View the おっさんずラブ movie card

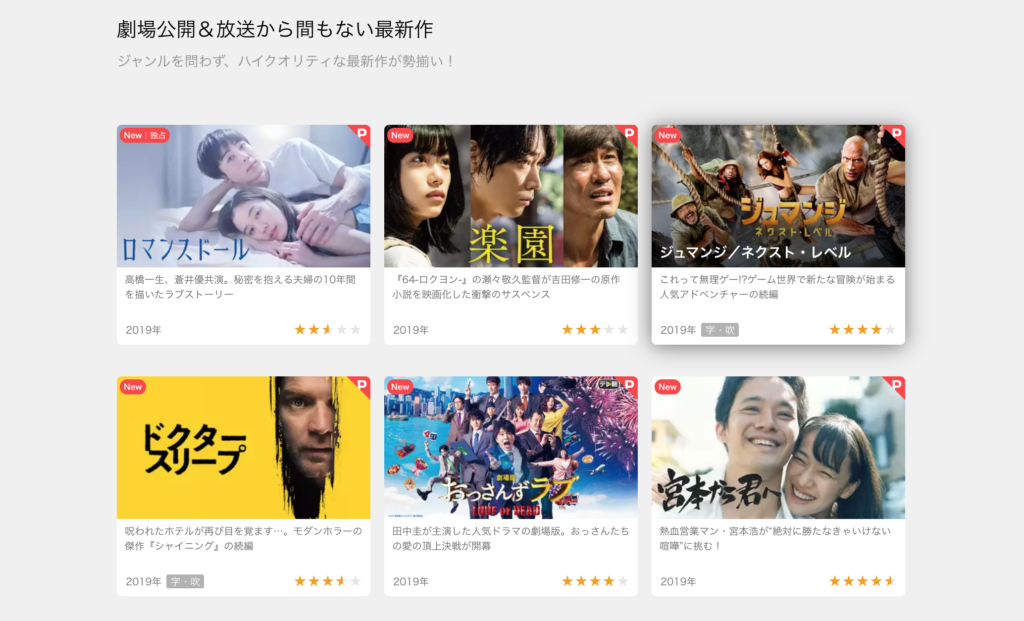tap(510, 449)
